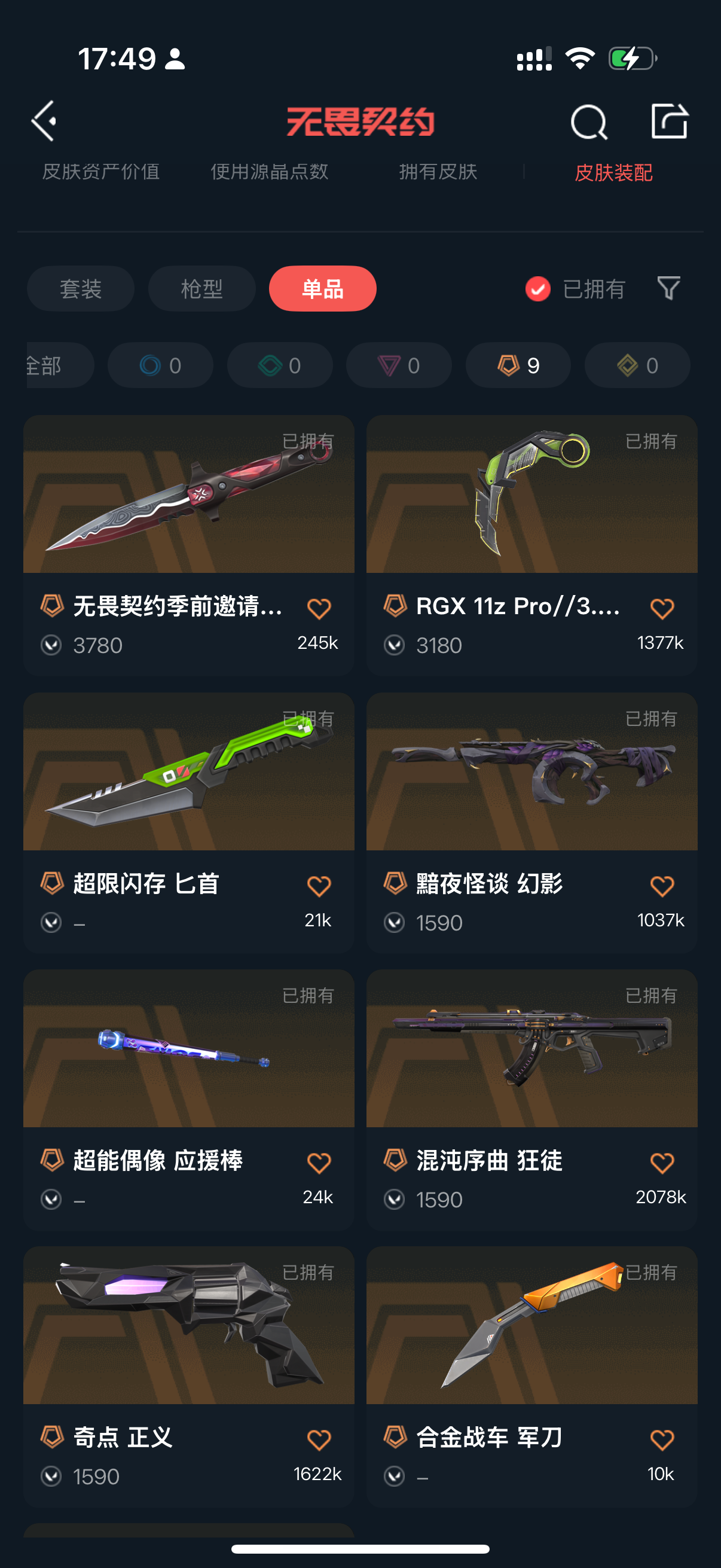Open the 超能偶像 应援棒 skin card
The height and width of the screenshot is (1568, 721).
pyautogui.click(x=188, y=1050)
